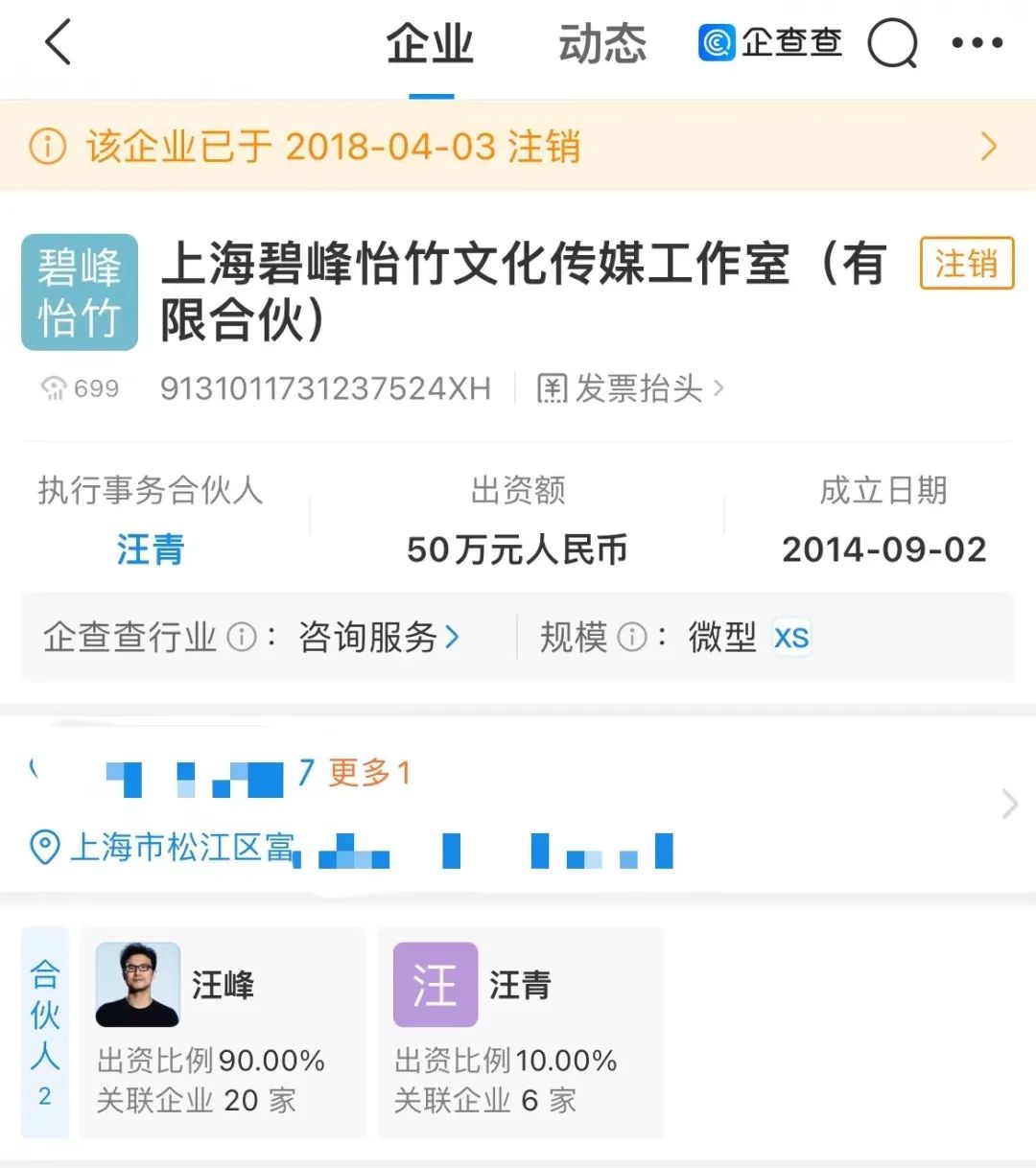Select the 企业 tab
This screenshot has width=1036, height=1168.
430,45
